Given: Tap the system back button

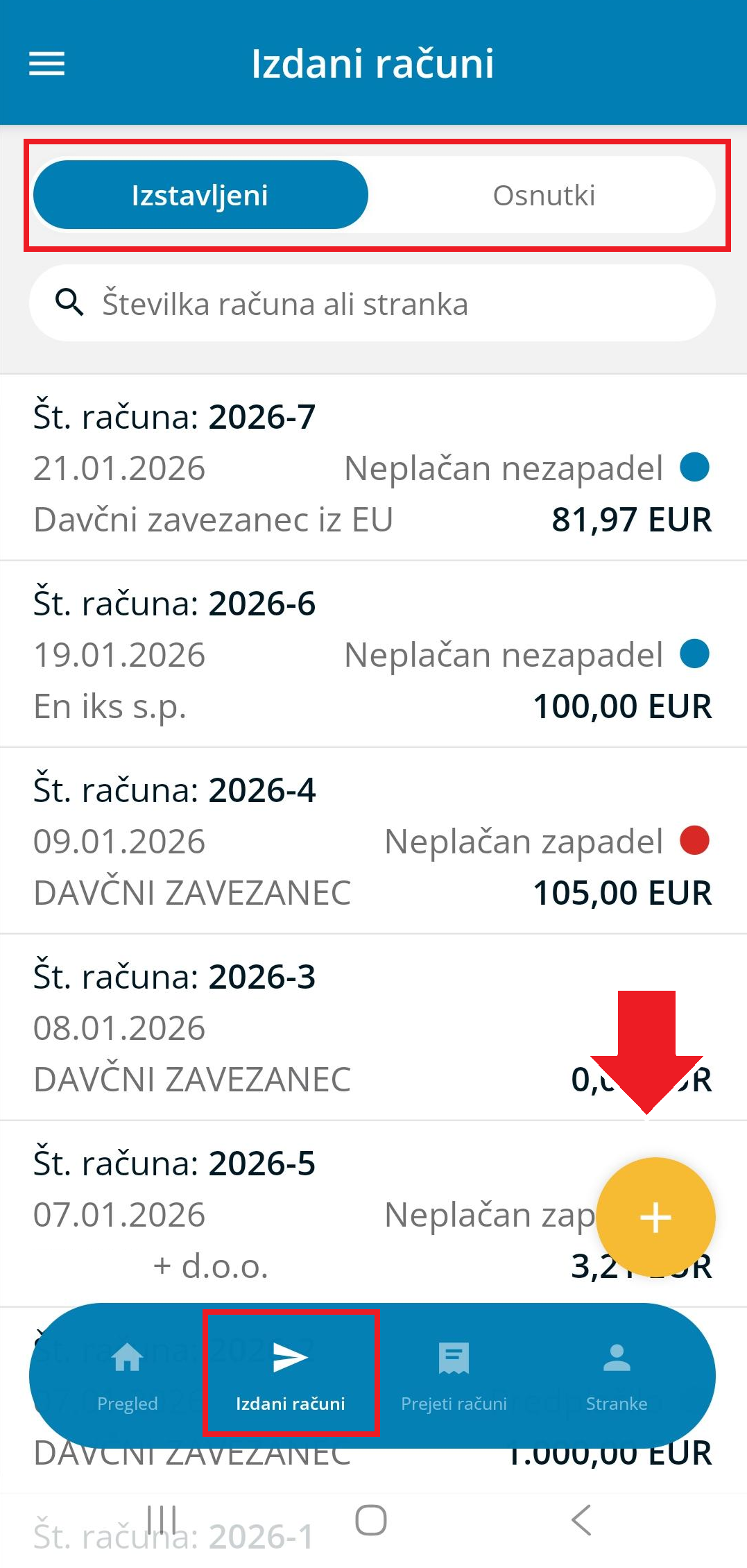Looking at the screenshot, I should click(x=581, y=1521).
